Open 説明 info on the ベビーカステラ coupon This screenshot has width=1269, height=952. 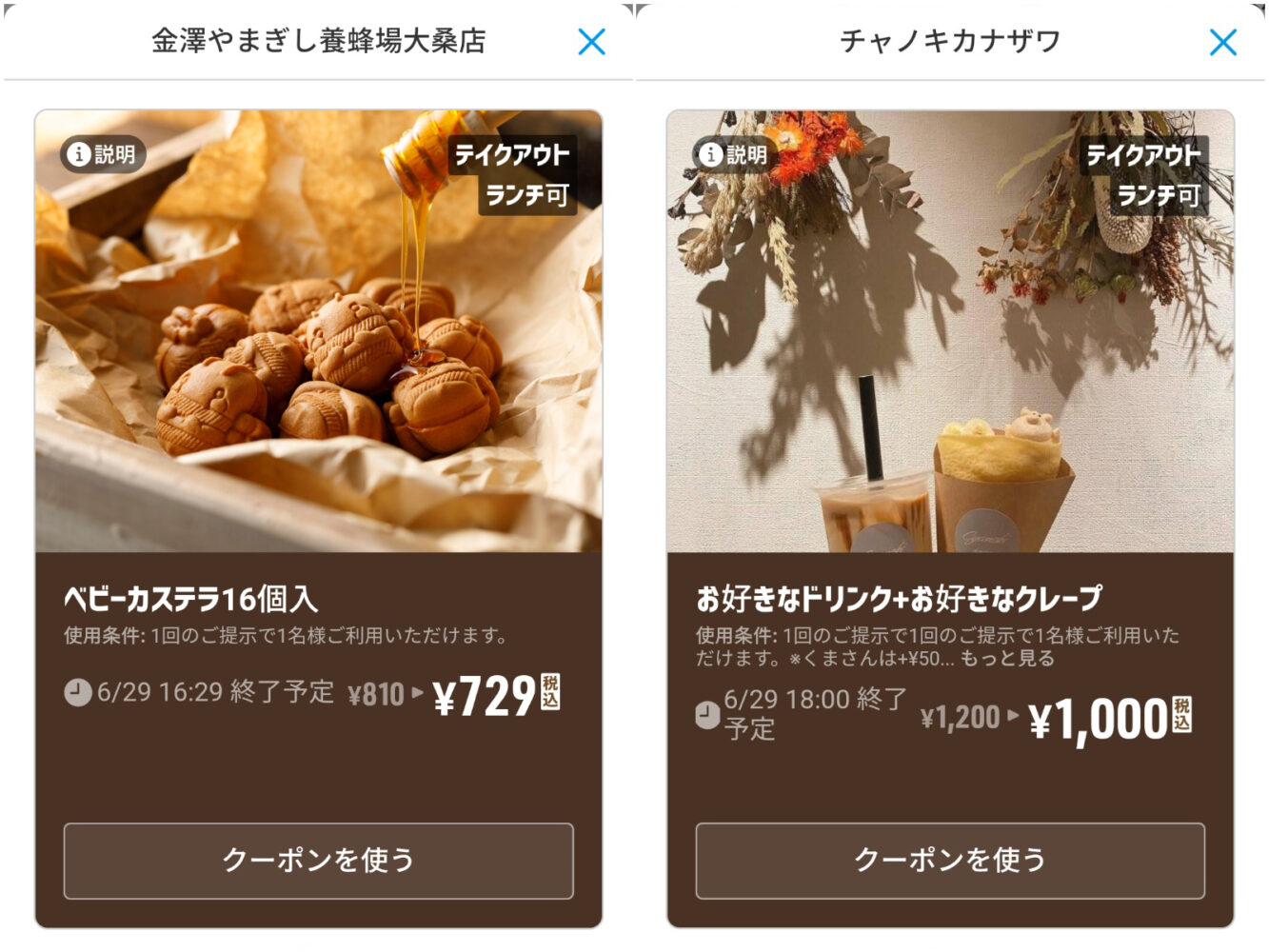click(x=103, y=154)
